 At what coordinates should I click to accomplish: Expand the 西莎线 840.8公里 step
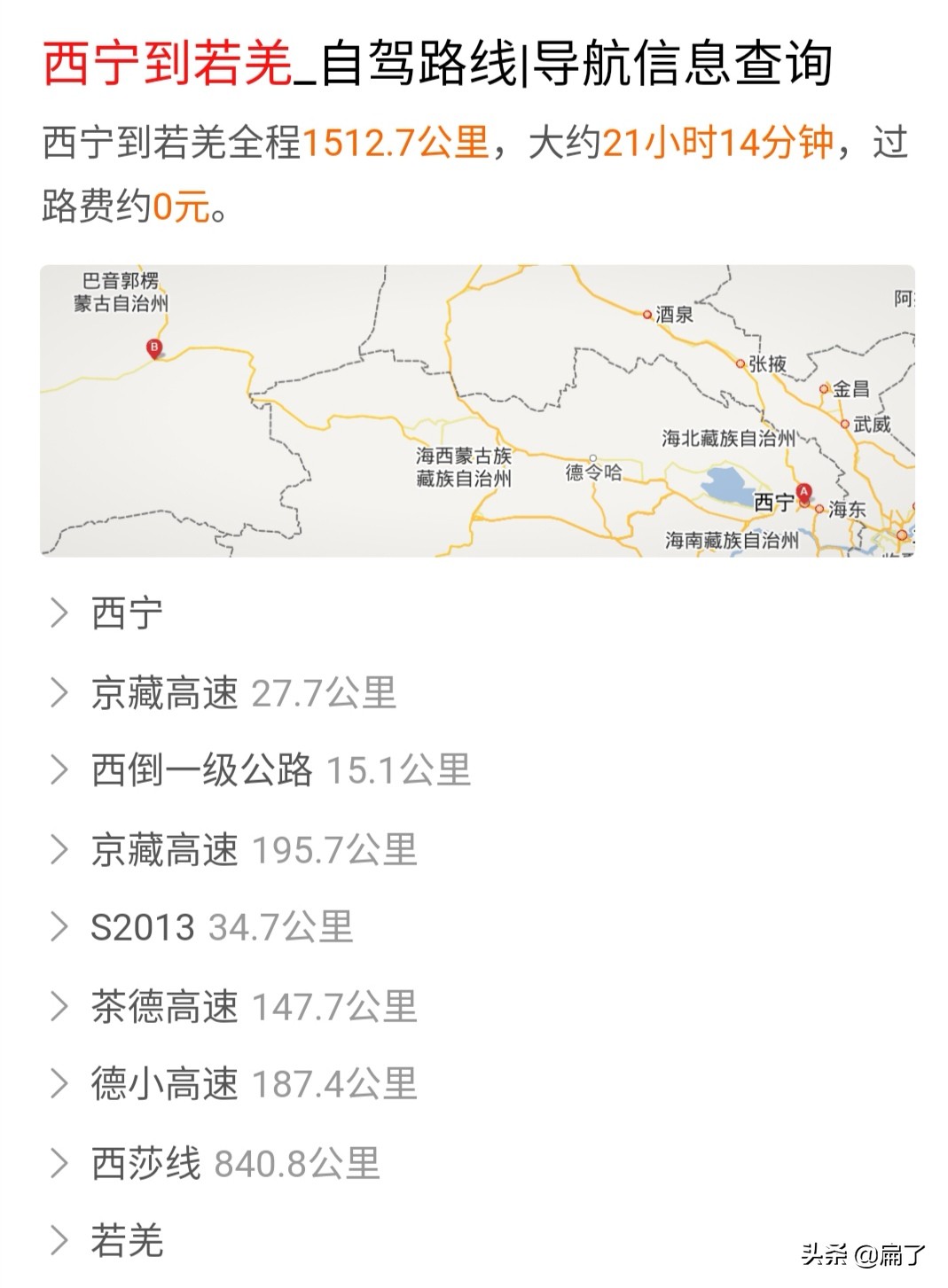pyautogui.click(x=59, y=1163)
